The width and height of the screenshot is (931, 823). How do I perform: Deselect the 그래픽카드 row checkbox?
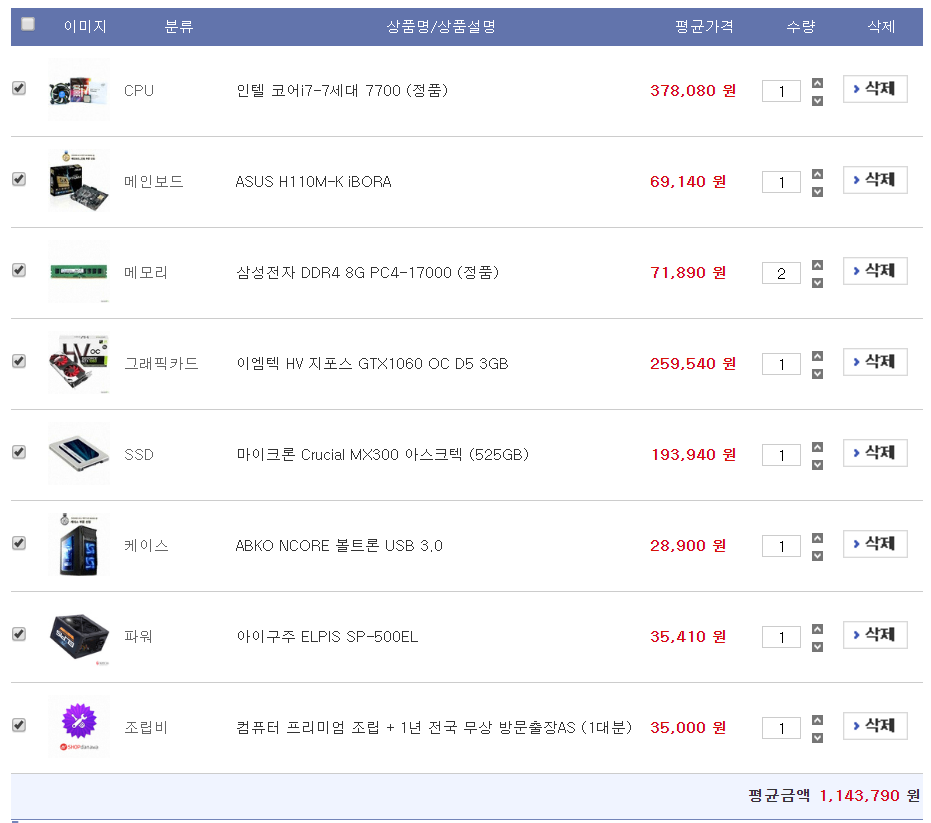[19, 361]
